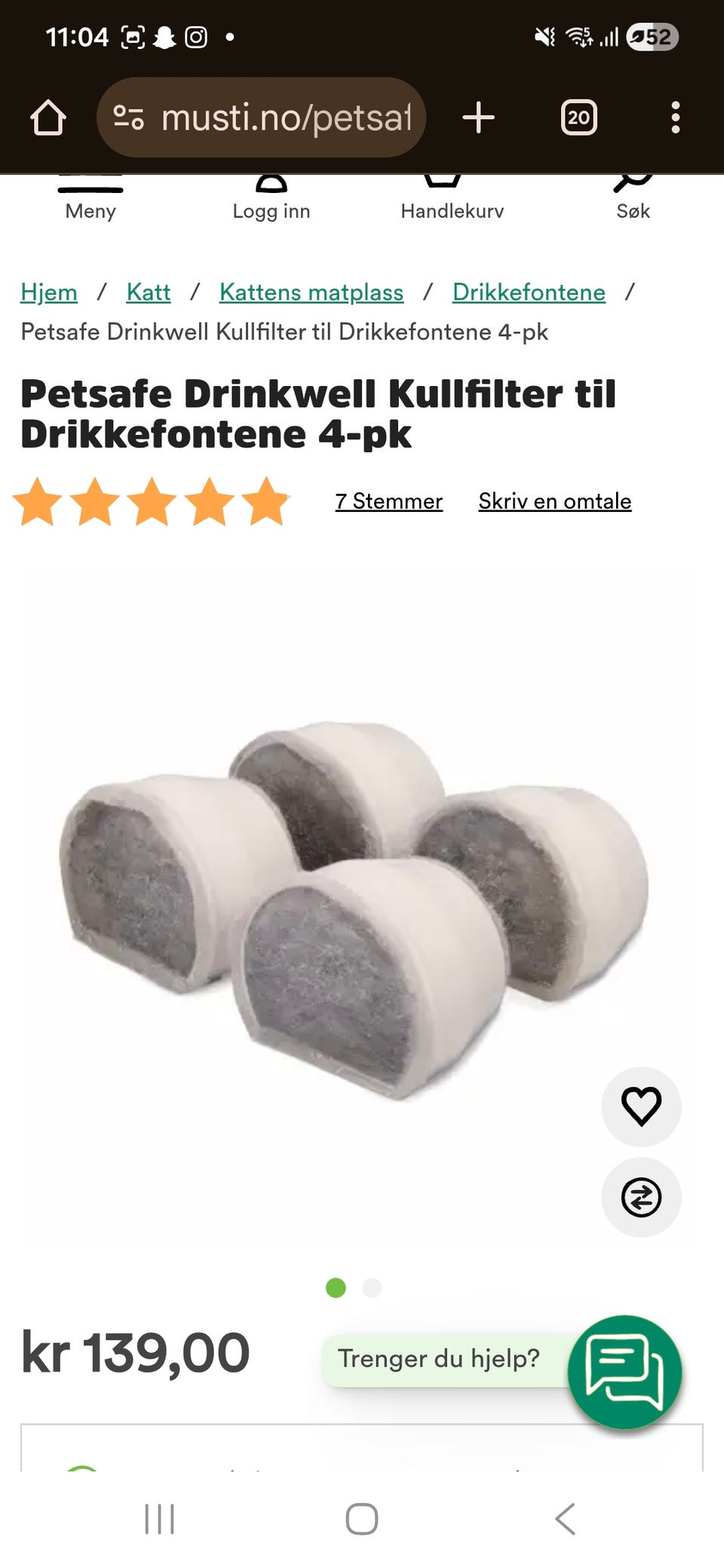Show the 20 open tabs
Screen dimensions: 724x1568
[x=578, y=118]
